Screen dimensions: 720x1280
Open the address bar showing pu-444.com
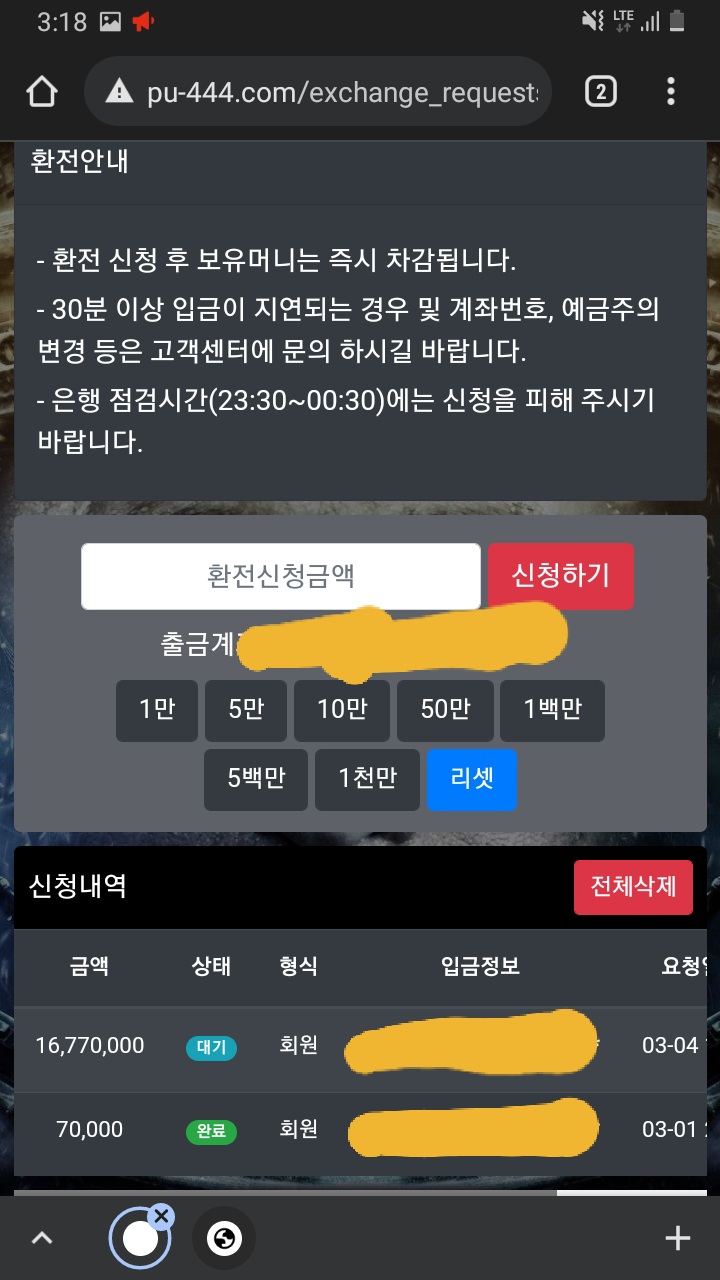(x=318, y=92)
